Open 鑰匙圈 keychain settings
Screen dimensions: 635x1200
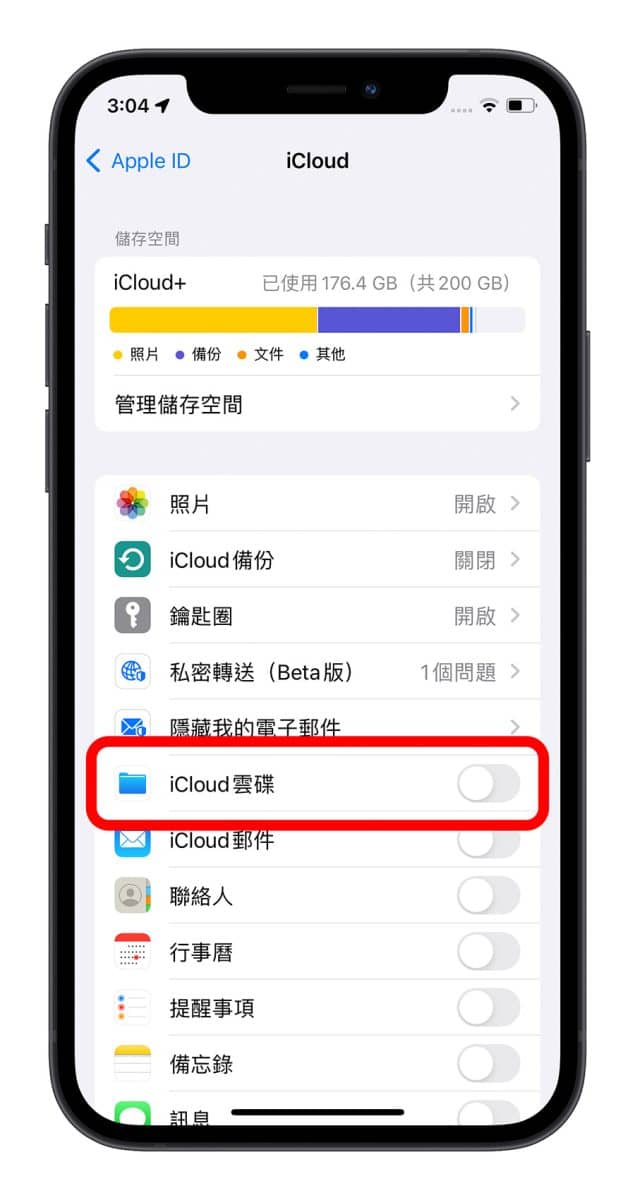click(316, 616)
